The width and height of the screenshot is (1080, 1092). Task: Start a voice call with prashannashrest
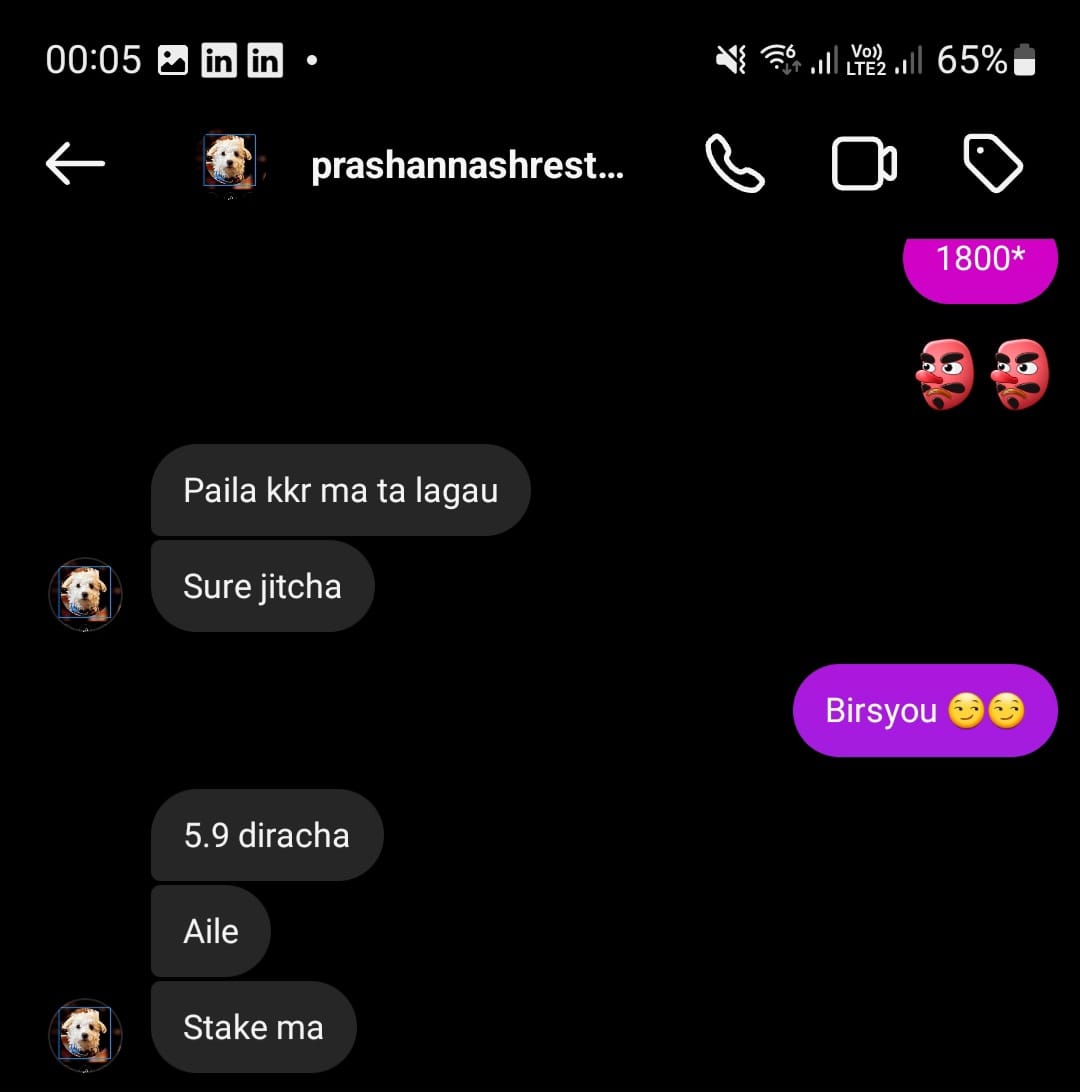point(735,163)
